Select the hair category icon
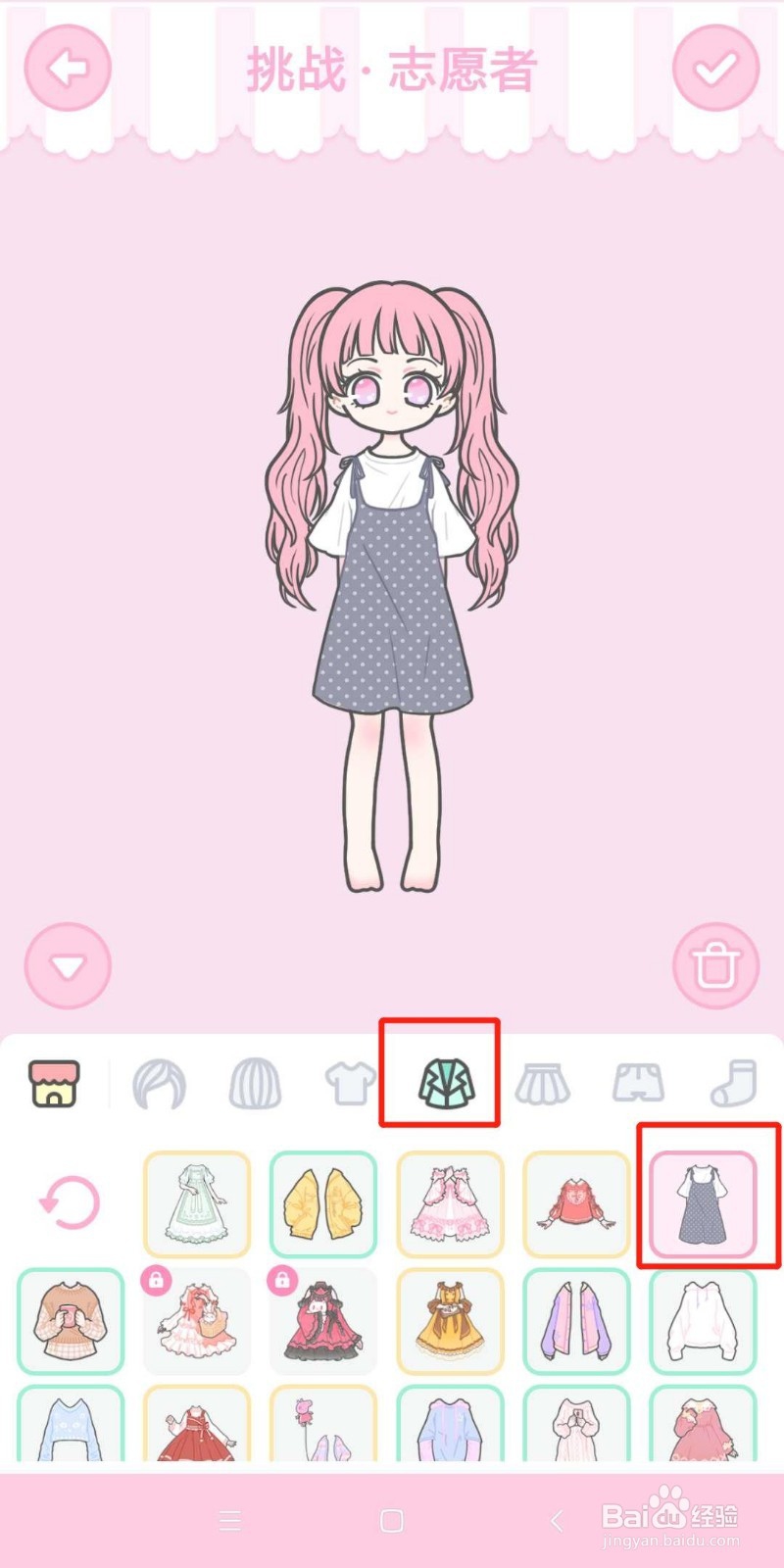Screen dimensions: 784x1568 tap(159, 1081)
